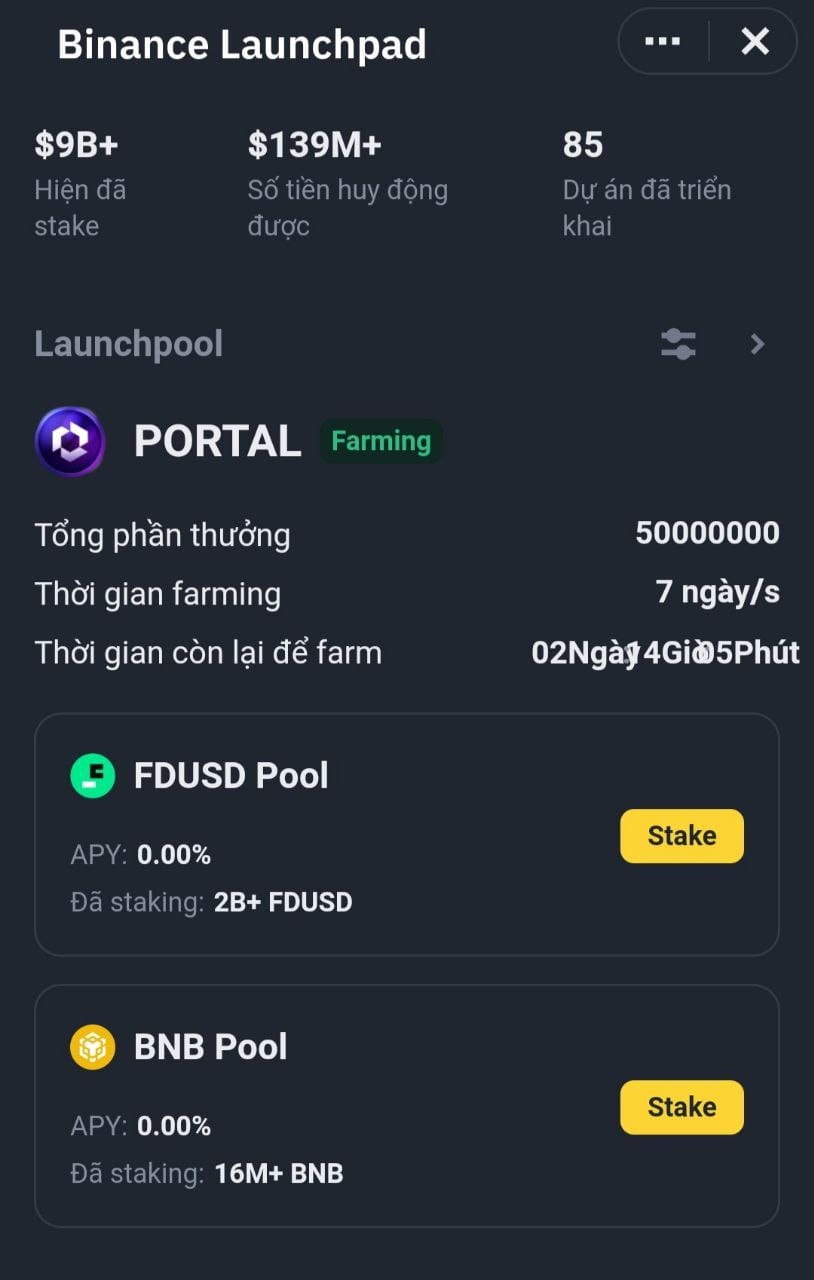Expand the Launchpool section via right chevron
The width and height of the screenshot is (814, 1280).
(757, 343)
